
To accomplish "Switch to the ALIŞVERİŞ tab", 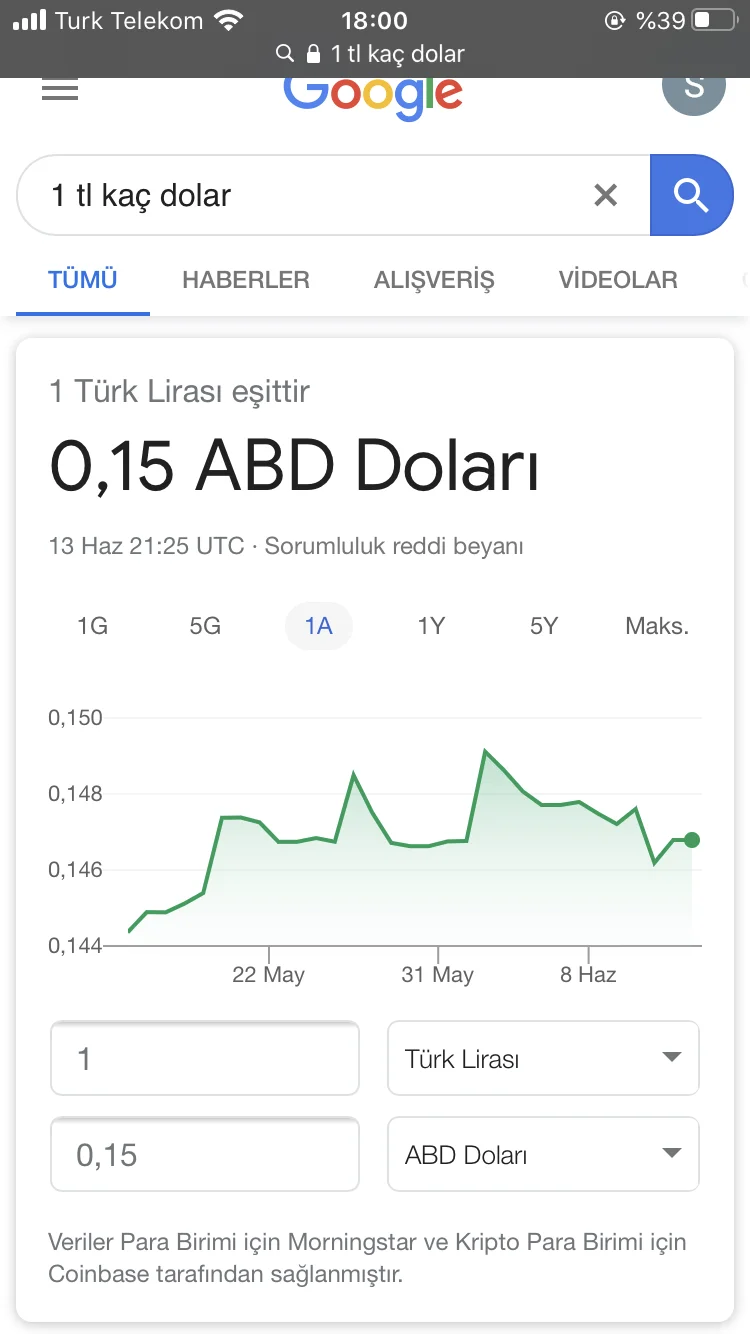I will 434,280.
